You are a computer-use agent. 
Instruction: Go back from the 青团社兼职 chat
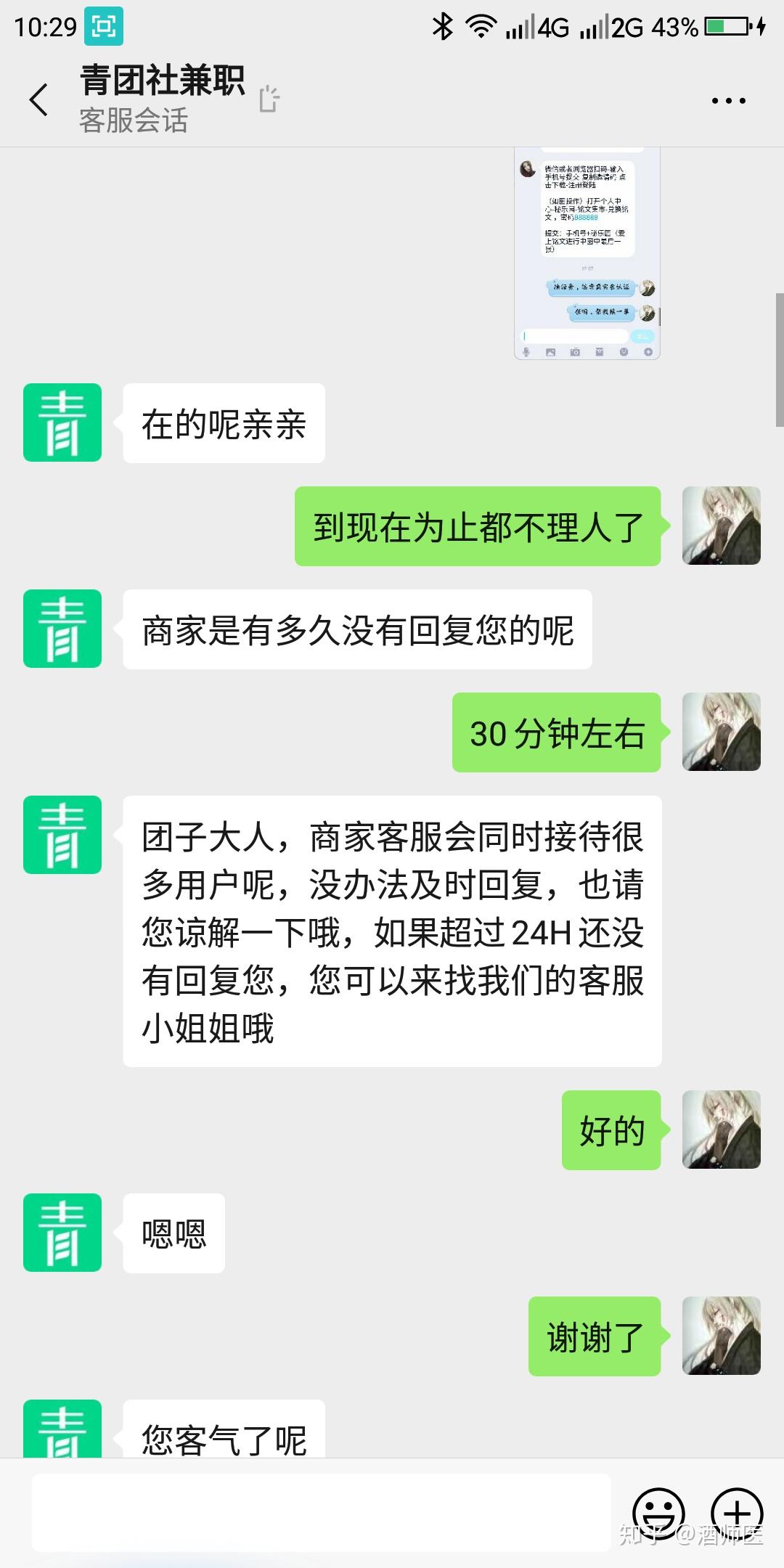tap(39, 100)
